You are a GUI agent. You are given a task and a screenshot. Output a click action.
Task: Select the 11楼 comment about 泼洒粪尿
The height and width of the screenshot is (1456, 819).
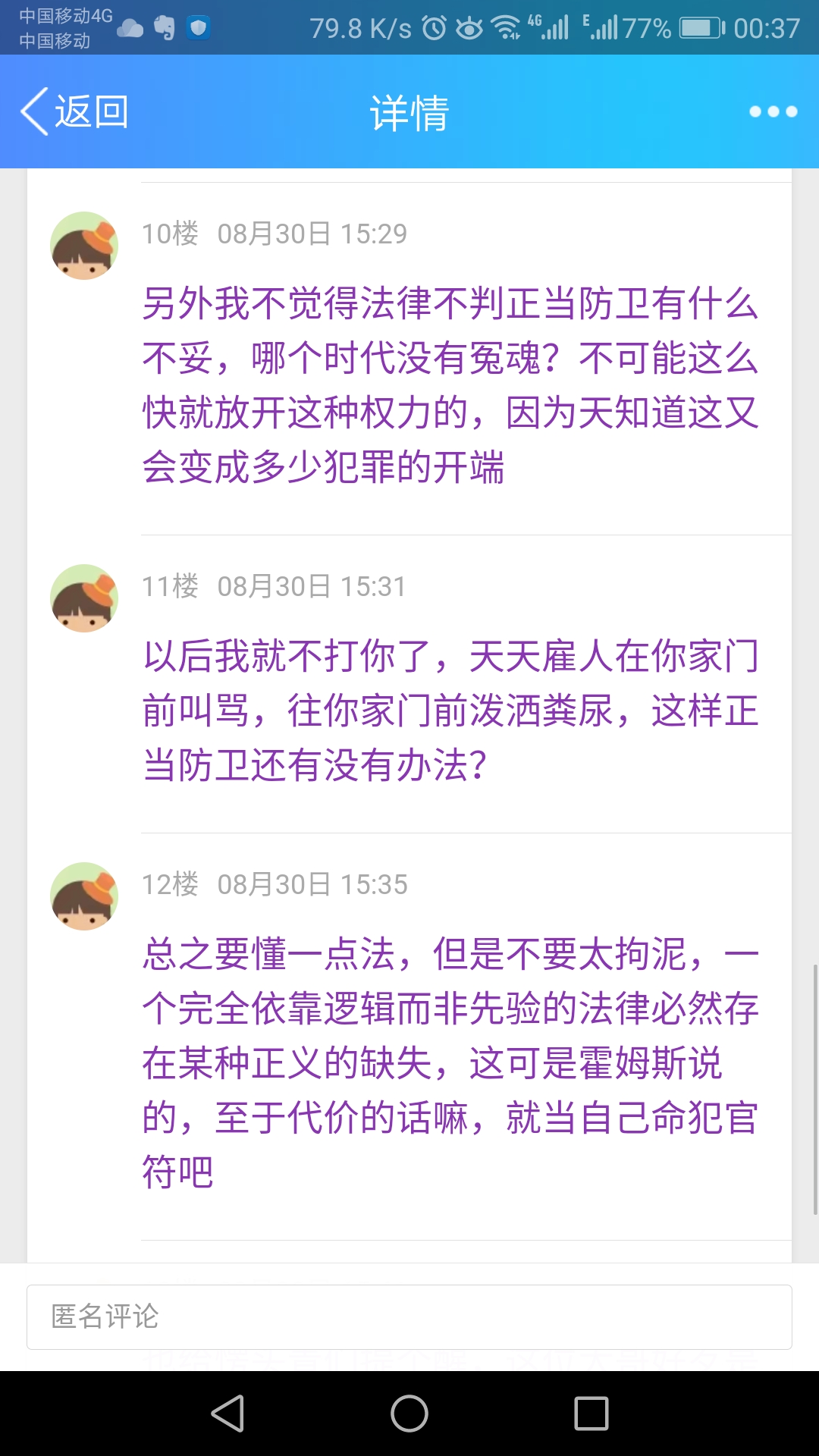click(450, 711)
